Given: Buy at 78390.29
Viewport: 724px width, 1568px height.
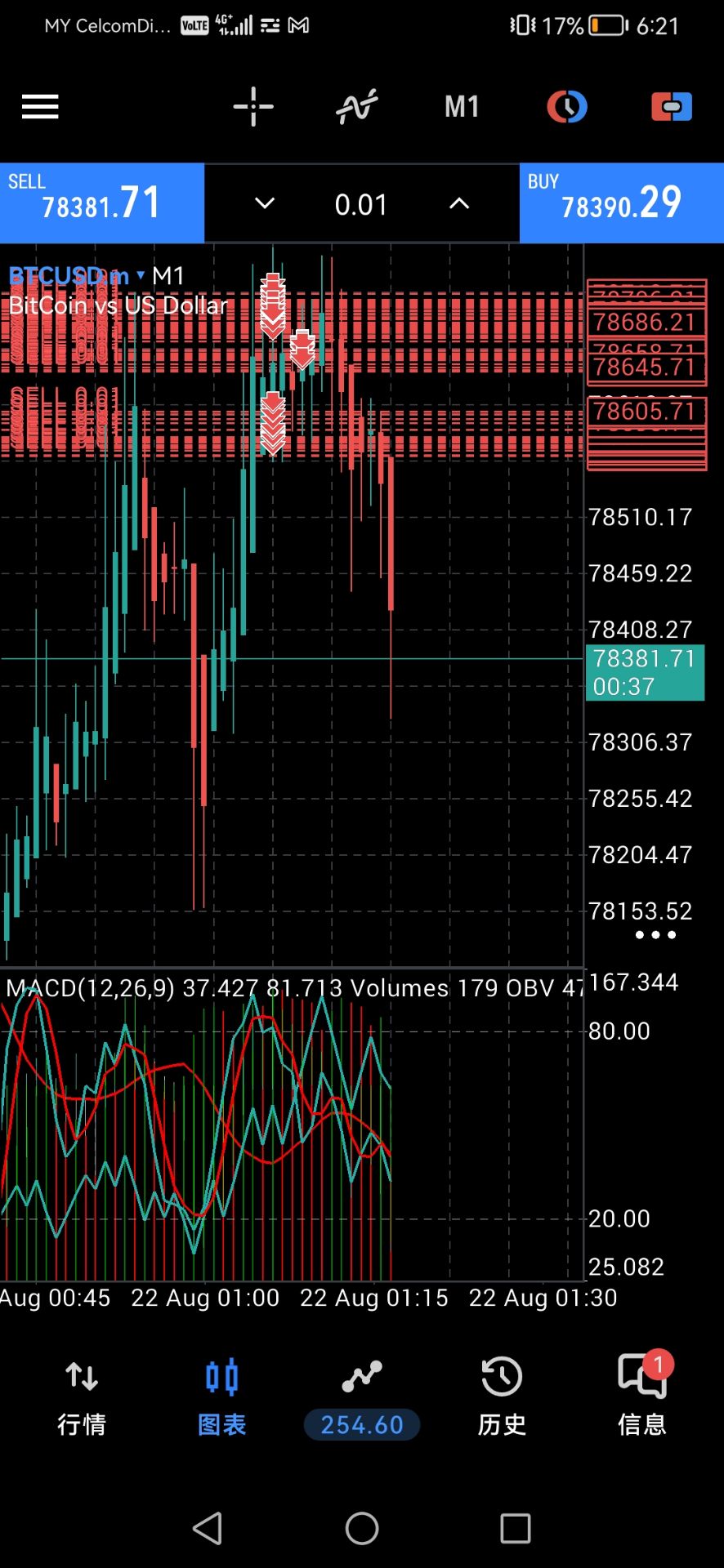Looking at the screenshot, I should [622, 203].
